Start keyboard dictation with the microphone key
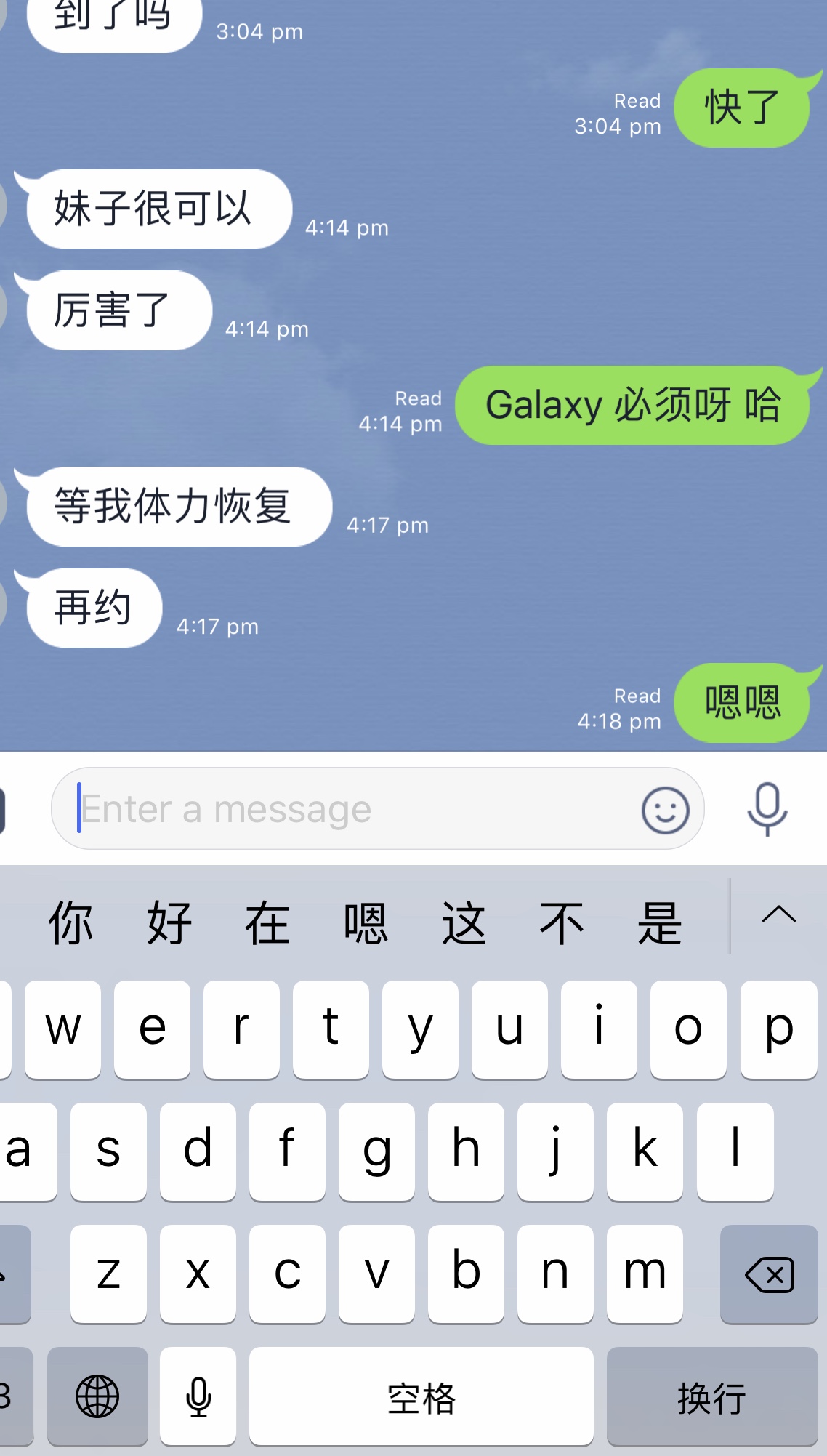 tap(198, 1396)
